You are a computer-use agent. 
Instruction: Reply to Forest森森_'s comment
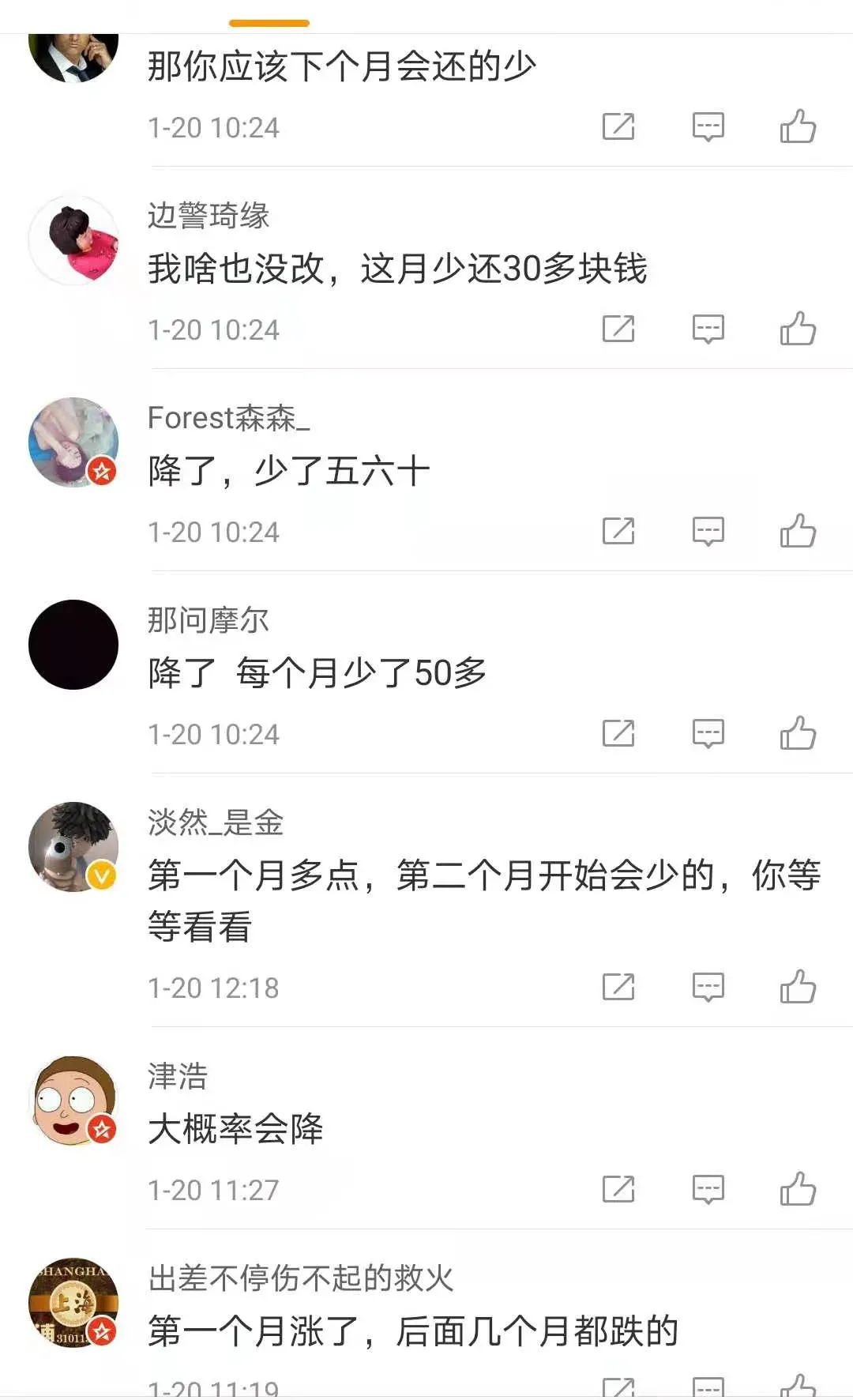coord(708,531)
